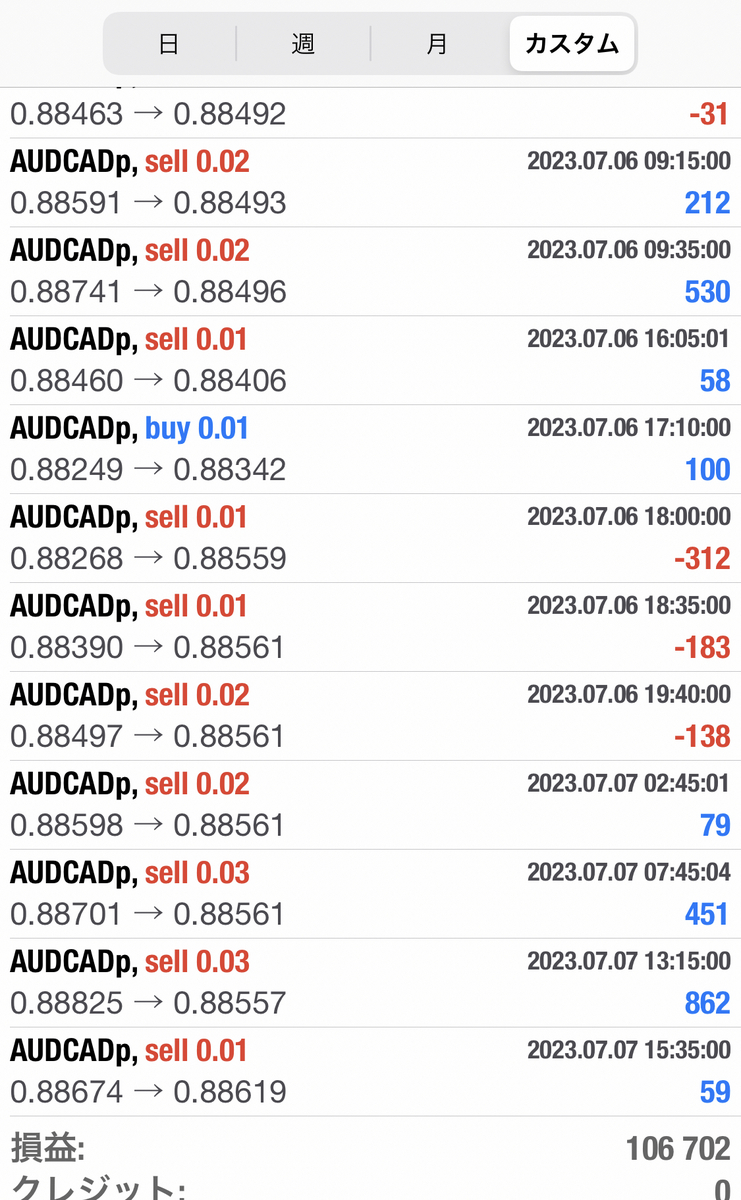The height and width of the screenshot is (1200, 741).
Task: Expand the trade closed 2023.07.06 09:15:00
Action: (x=370, y=183)
